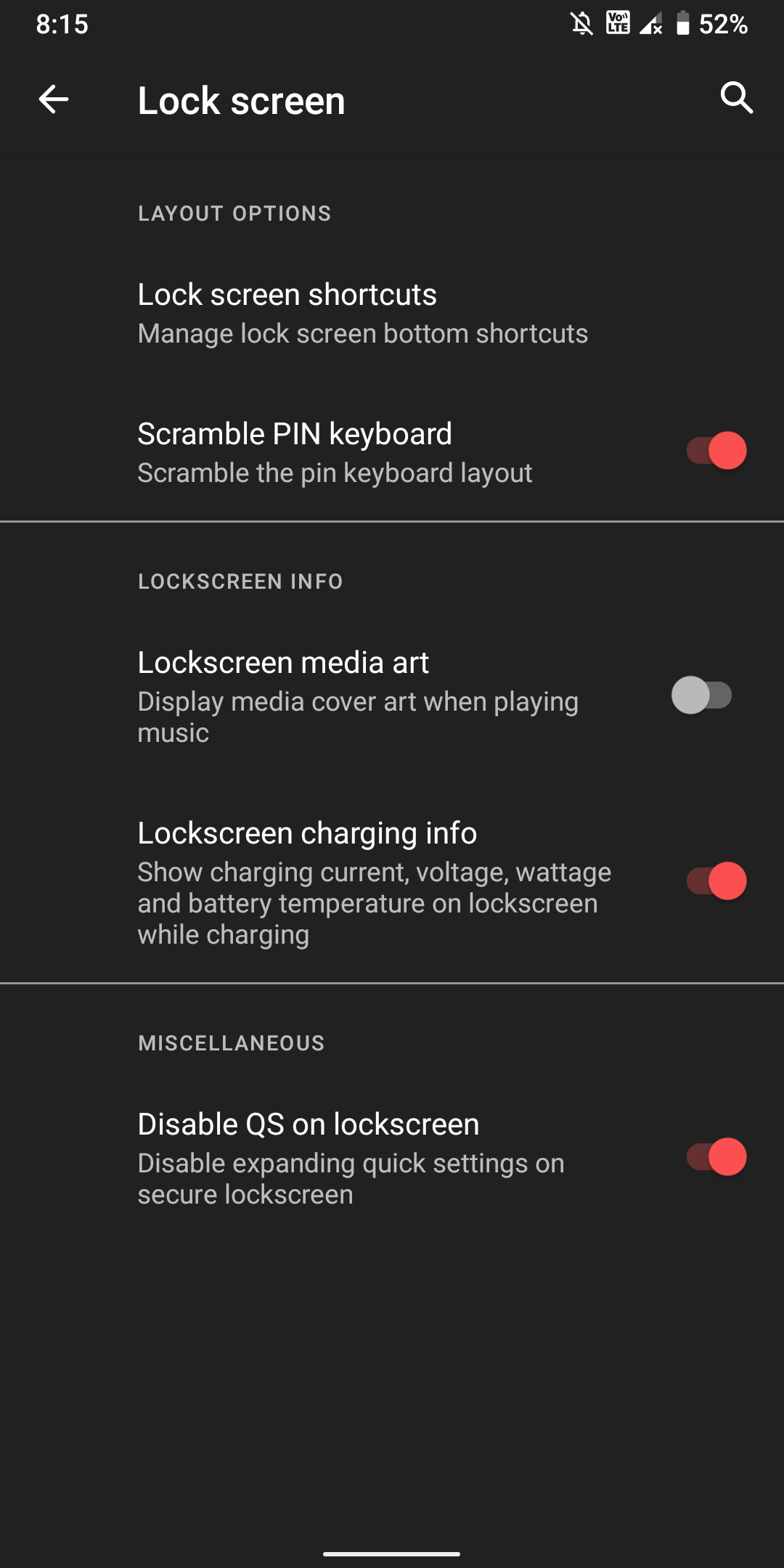Open the search icon in app bar
The height and width of the screenshot is (1568, 784).
coord(736,98)
